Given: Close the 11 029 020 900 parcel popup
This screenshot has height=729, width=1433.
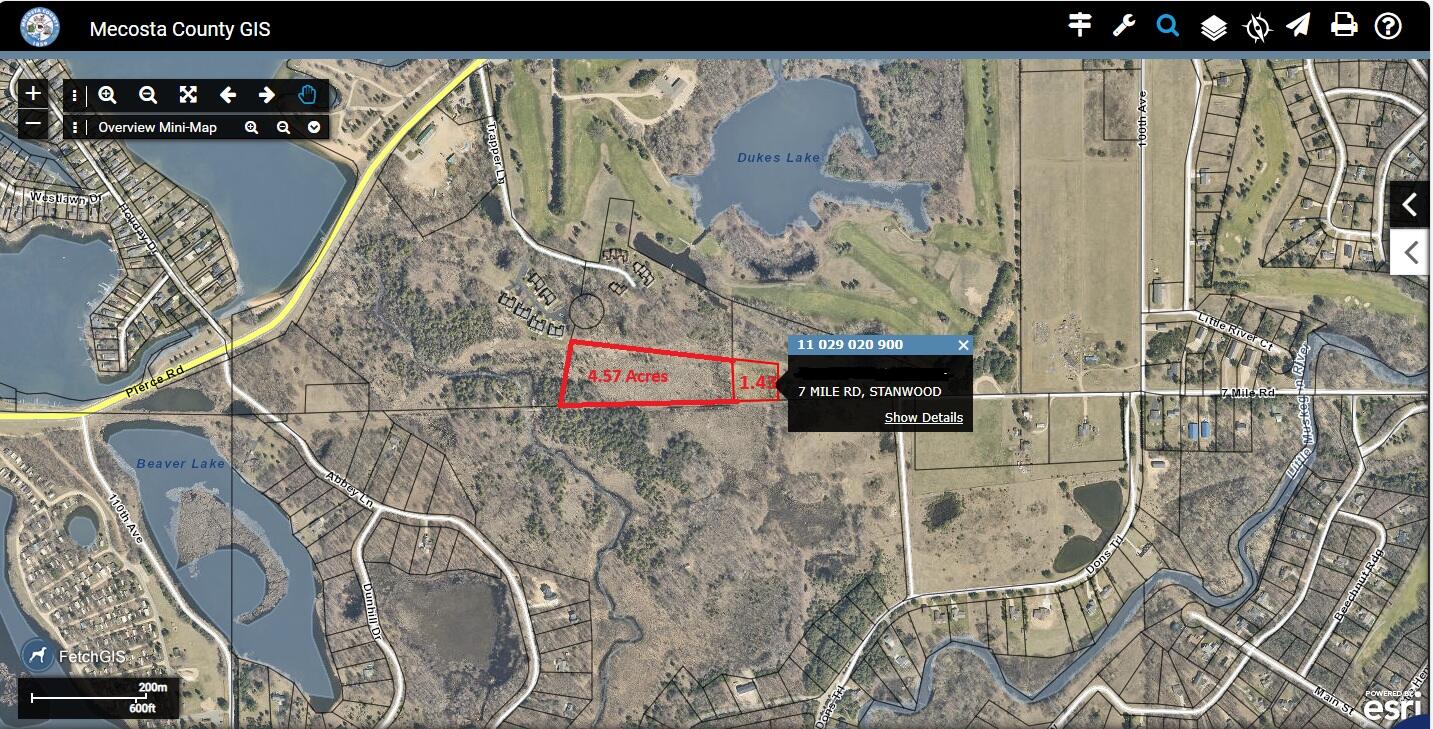Looking at the screenshot, I should [x=963, y=345].
